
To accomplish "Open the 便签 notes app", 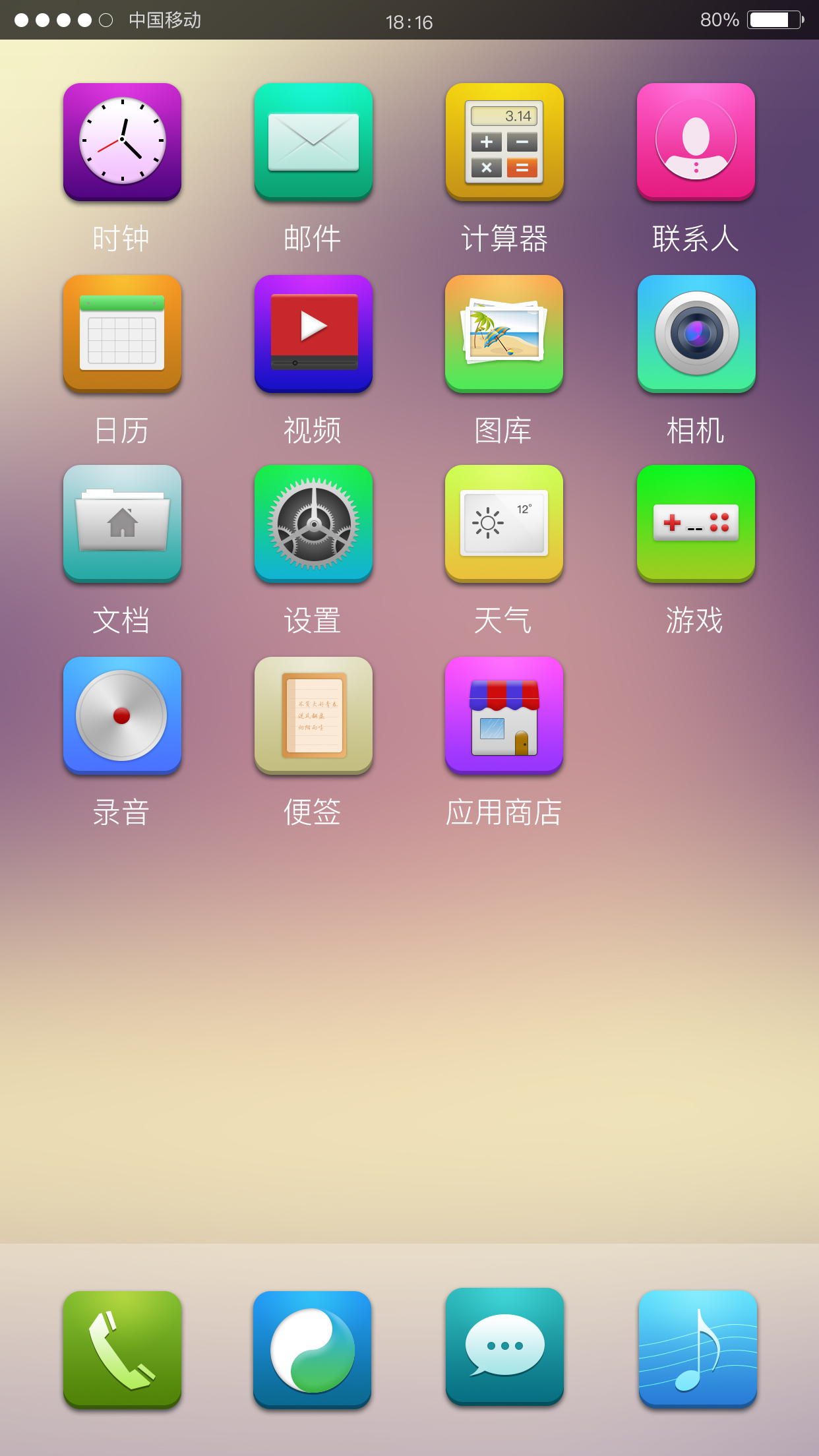I will (x=313, y=715).
